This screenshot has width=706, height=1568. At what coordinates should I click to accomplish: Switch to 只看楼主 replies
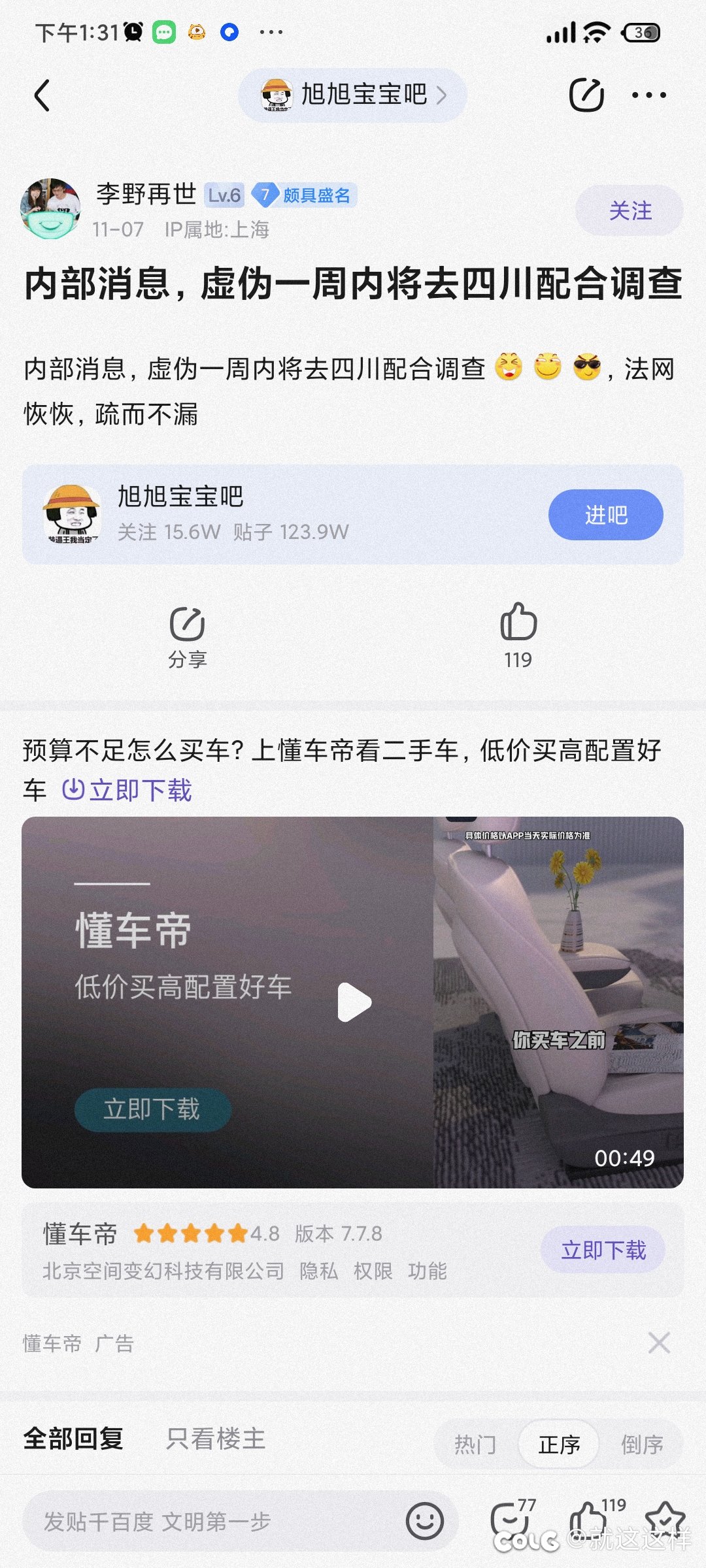(216, 1439)
